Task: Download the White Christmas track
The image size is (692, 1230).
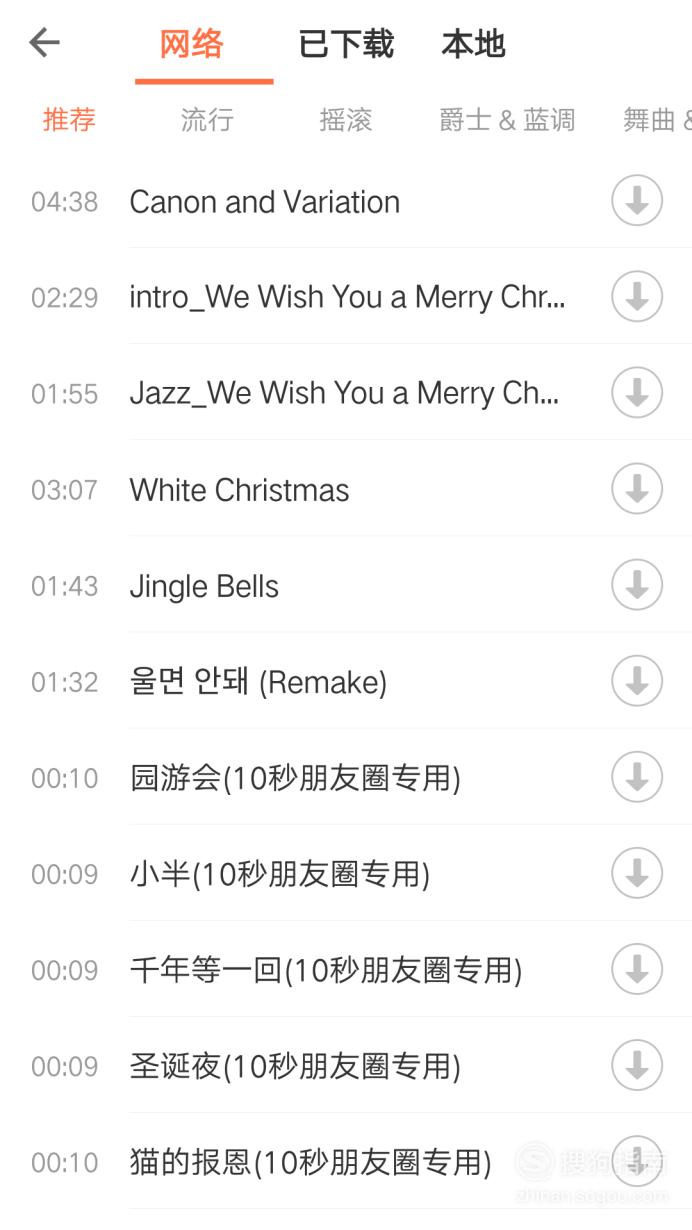Action: (637, 489)
